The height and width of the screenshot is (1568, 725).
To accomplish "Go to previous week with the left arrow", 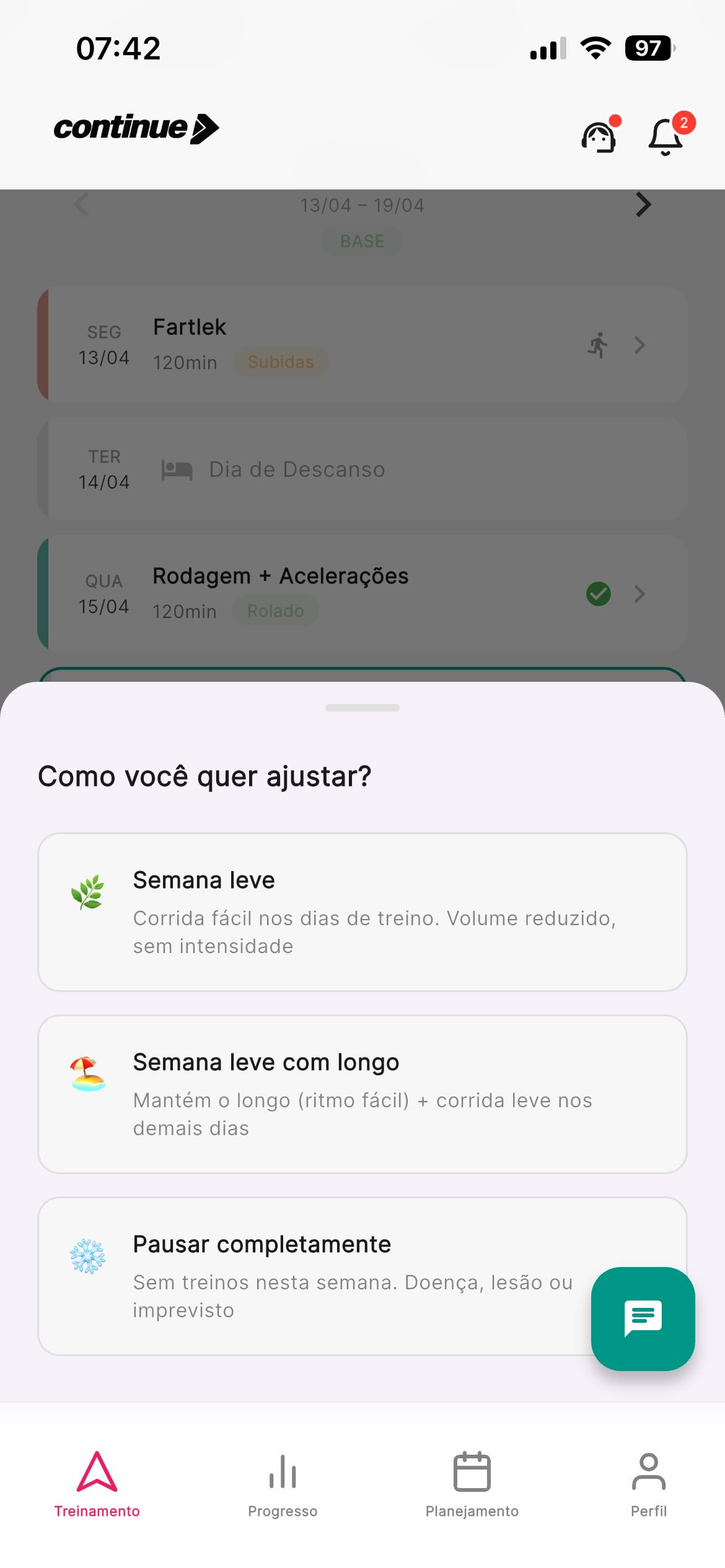I will click(x=82, y=204).
